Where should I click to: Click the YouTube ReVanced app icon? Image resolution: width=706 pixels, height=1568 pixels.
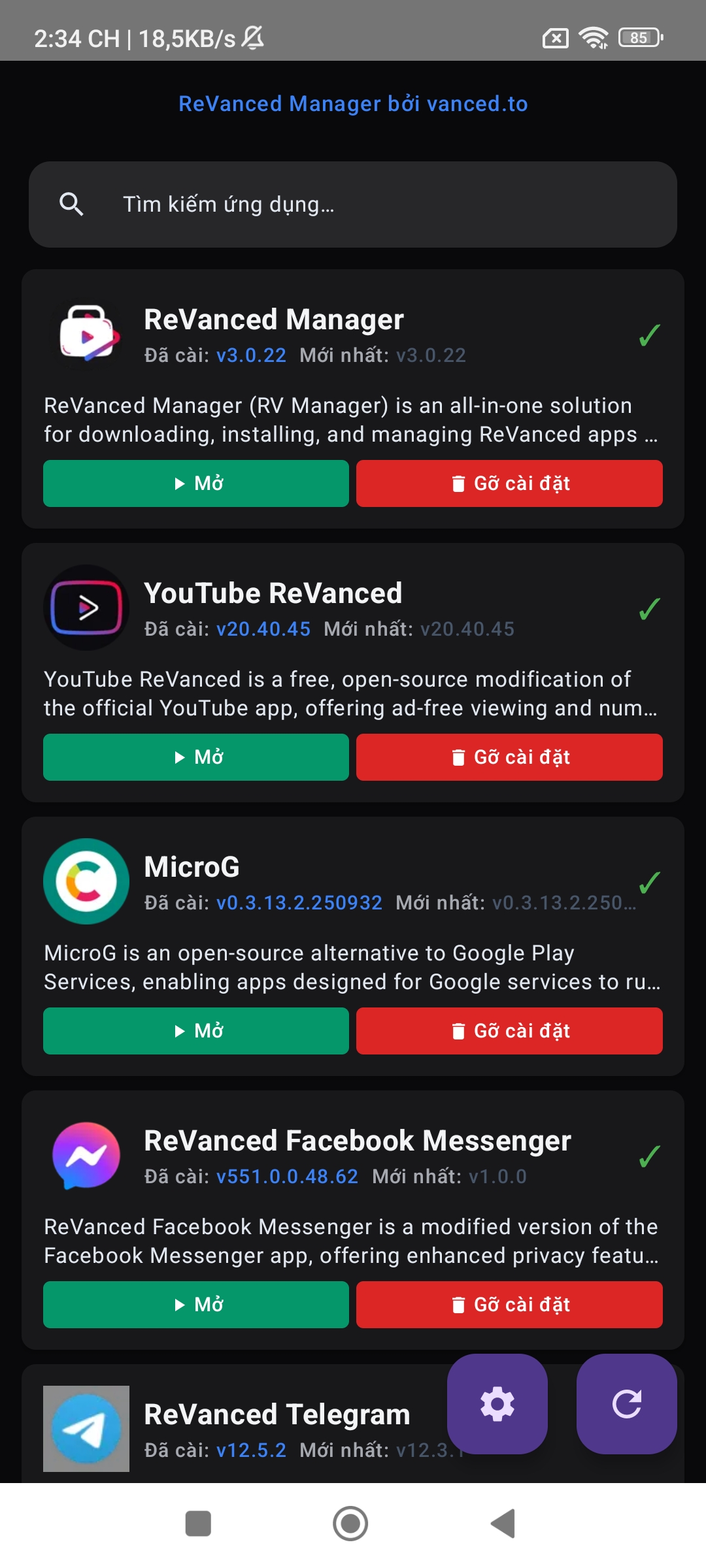[86, 608]
